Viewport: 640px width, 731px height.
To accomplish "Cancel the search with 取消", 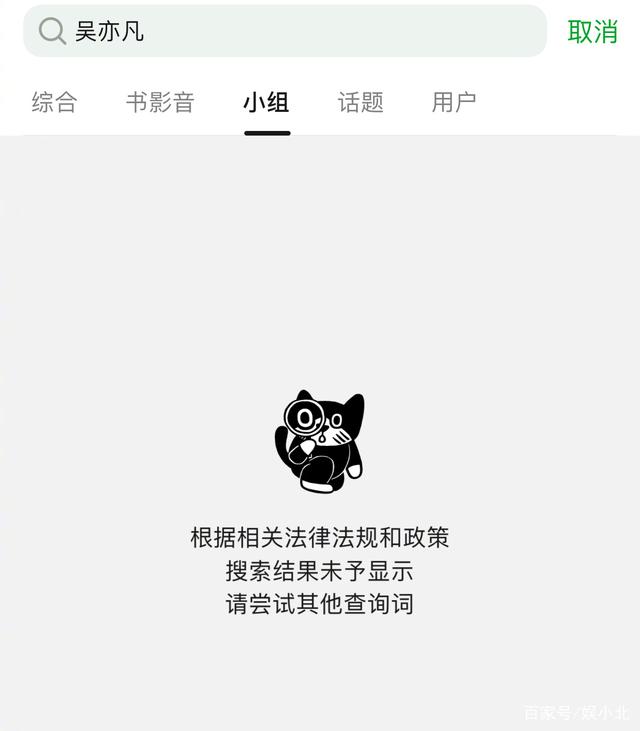I will coord(593,31).
